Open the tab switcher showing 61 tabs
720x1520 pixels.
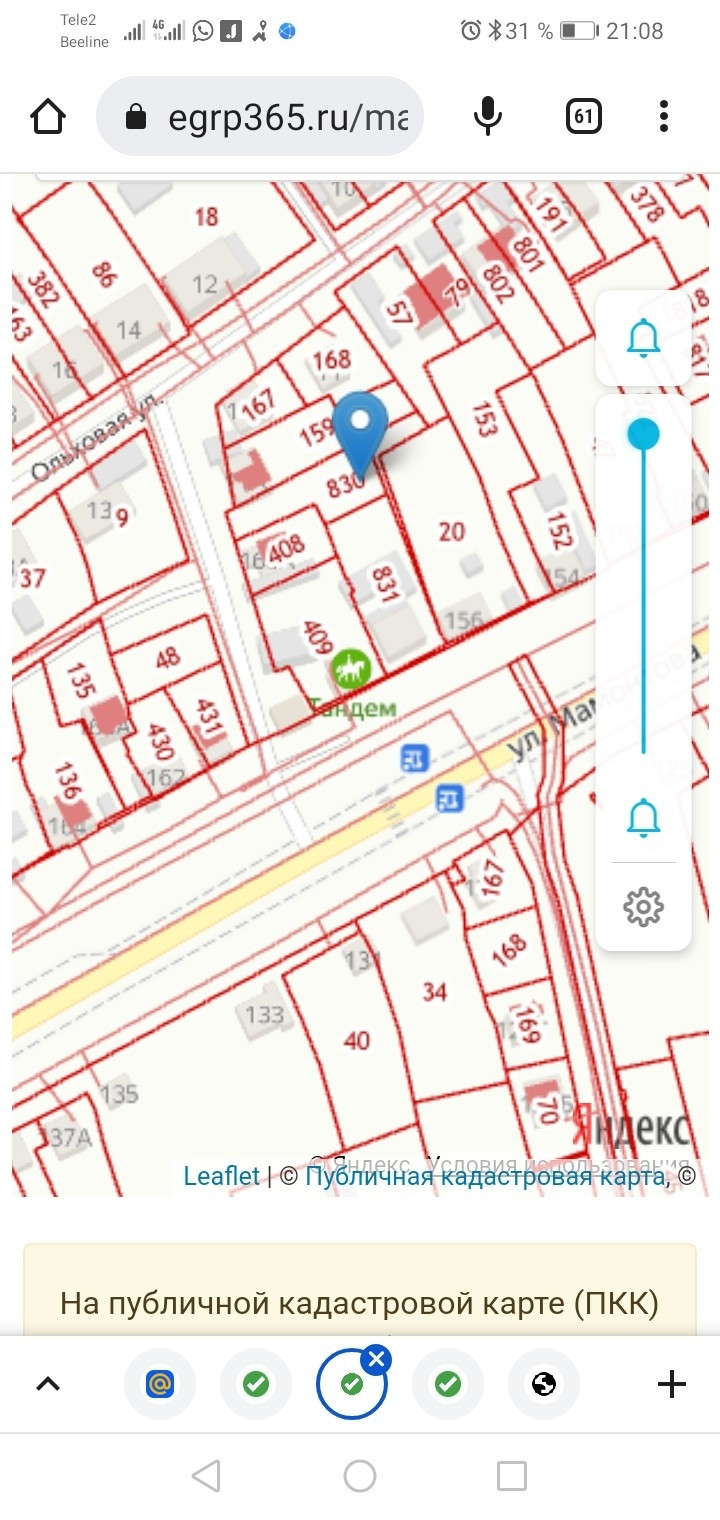coord(583,117)
